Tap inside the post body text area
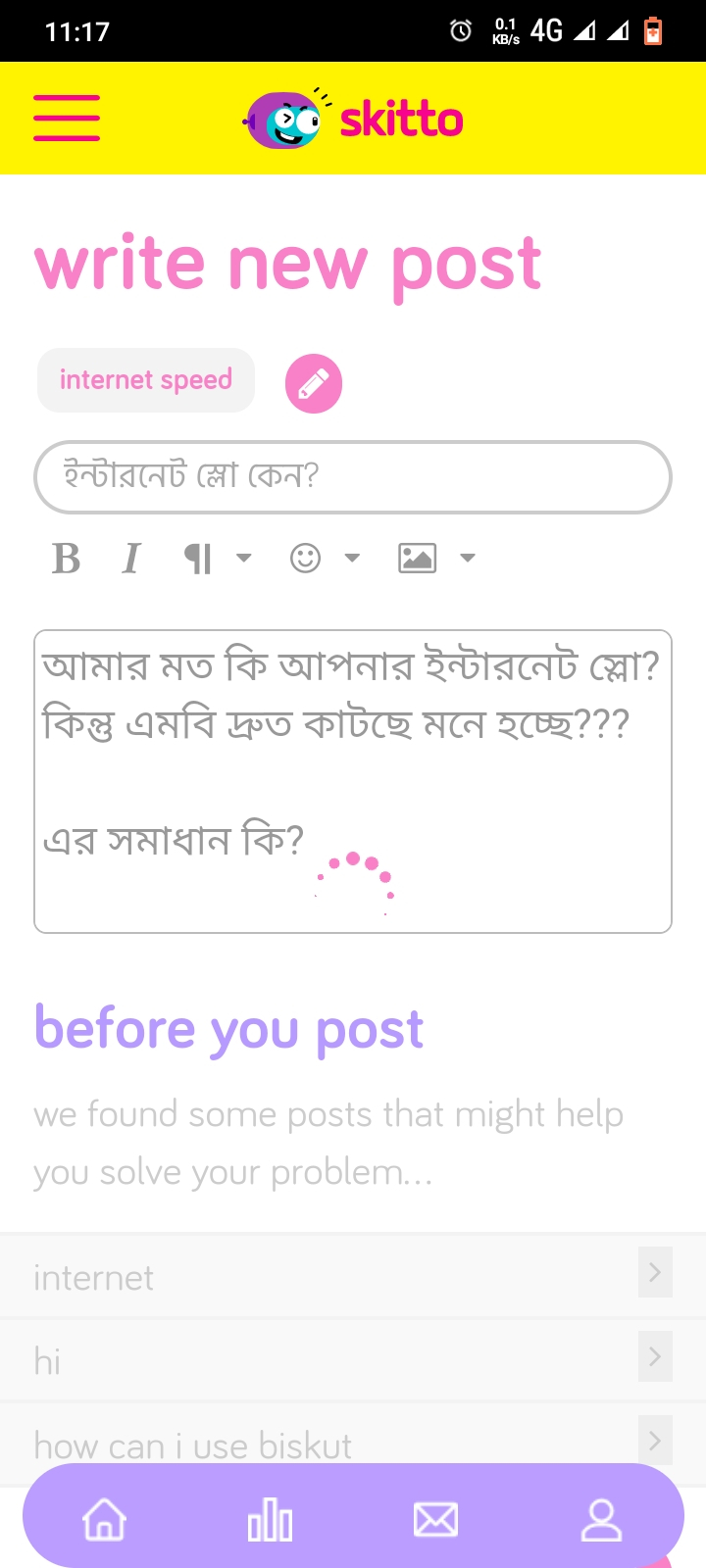706x1568 pixels. point(353,781)
